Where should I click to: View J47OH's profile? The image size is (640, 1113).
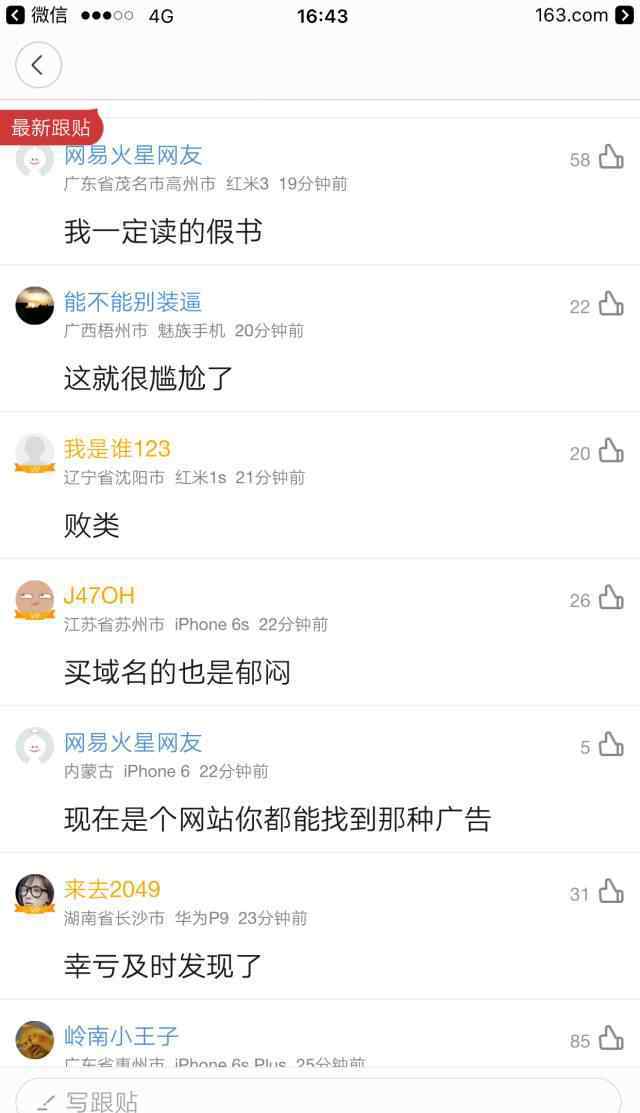99,596
